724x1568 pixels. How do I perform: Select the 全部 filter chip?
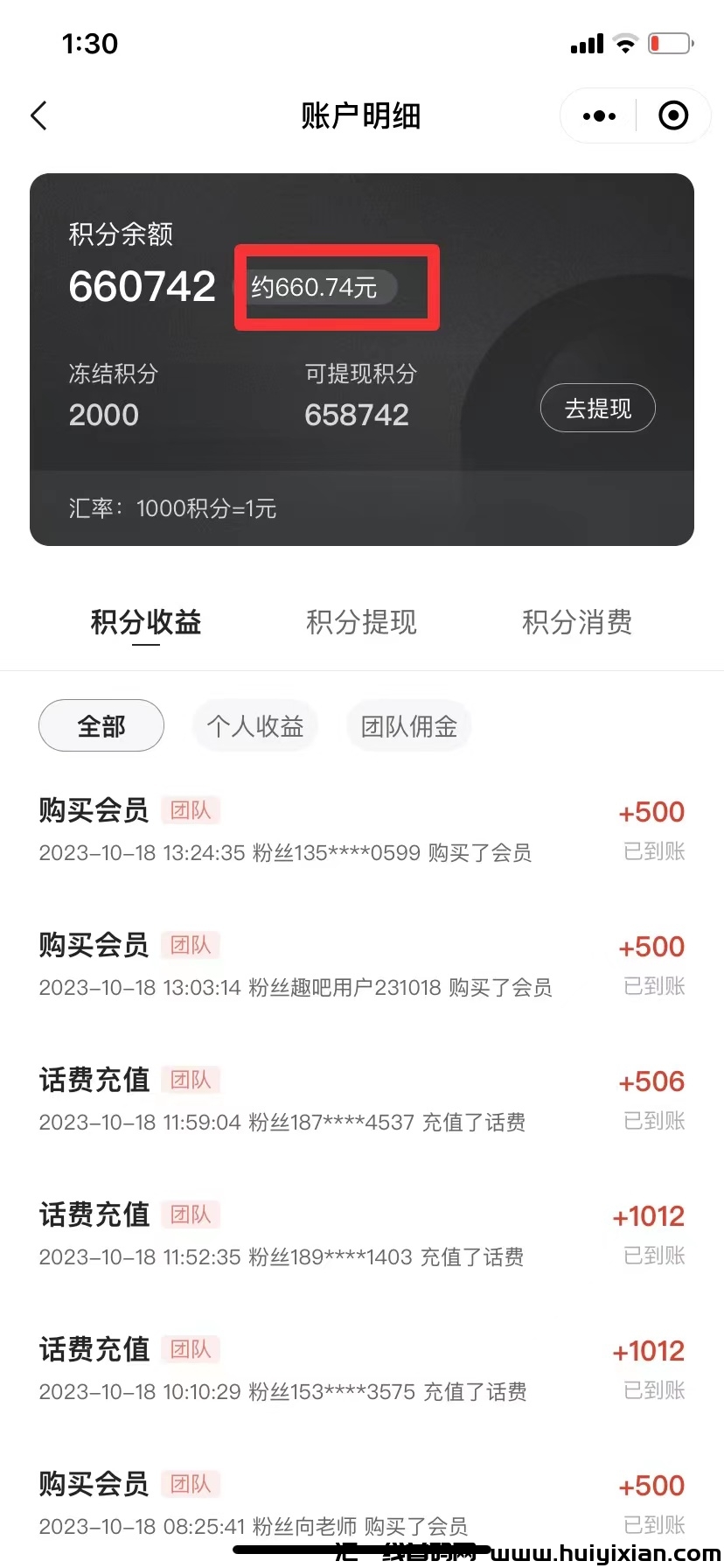click(x=101, y=725)
